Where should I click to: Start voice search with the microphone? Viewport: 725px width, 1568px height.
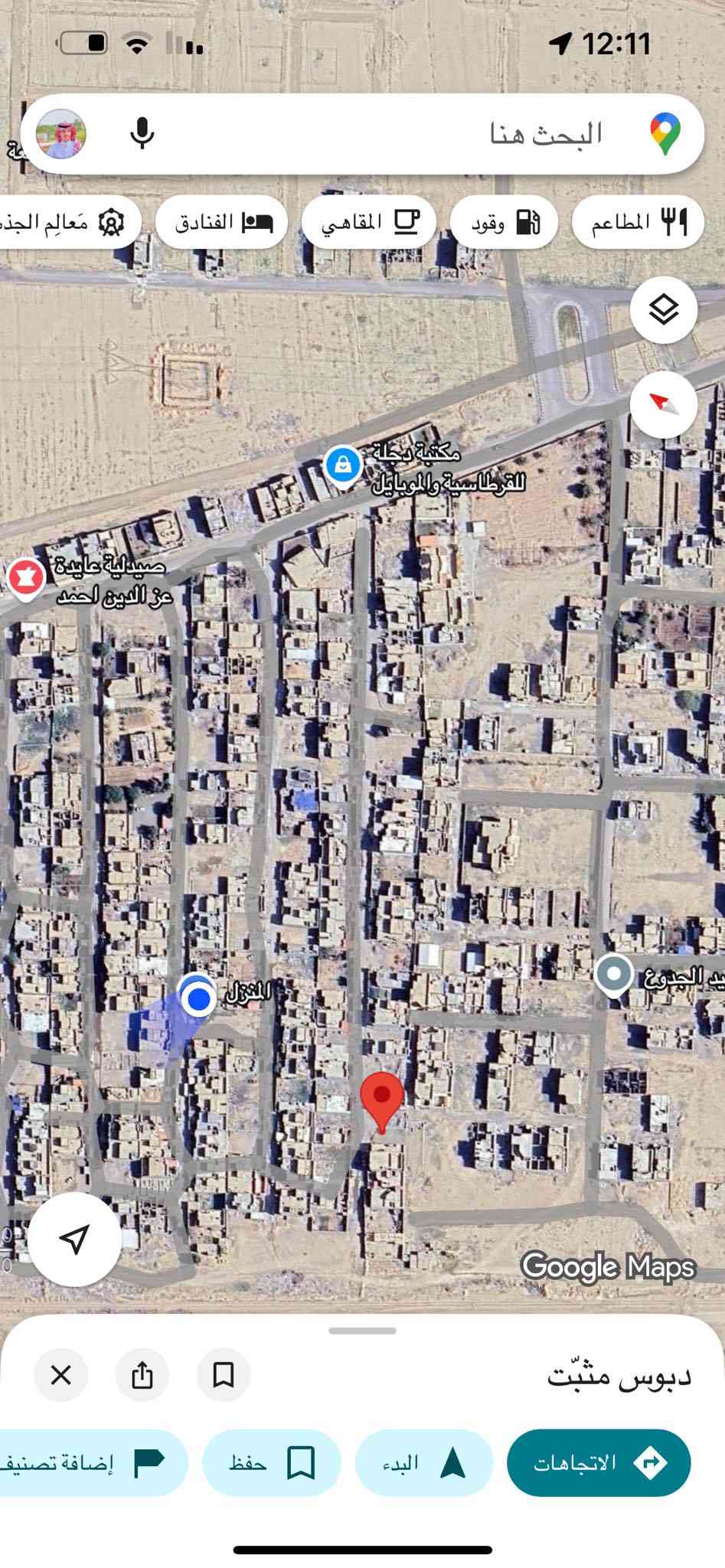[x=142, y=134]
